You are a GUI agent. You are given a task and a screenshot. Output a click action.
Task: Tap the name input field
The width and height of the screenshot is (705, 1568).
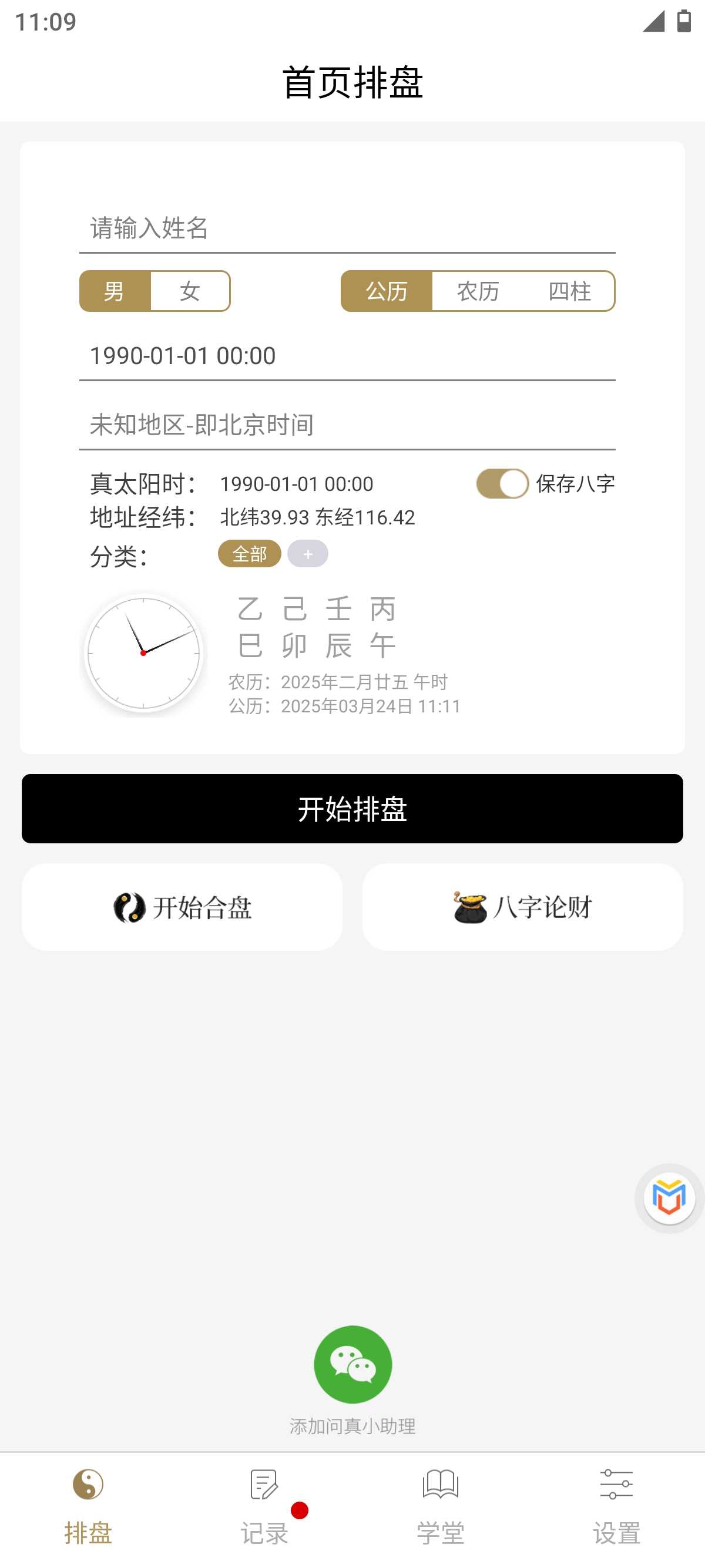click(x=347, y=229)
